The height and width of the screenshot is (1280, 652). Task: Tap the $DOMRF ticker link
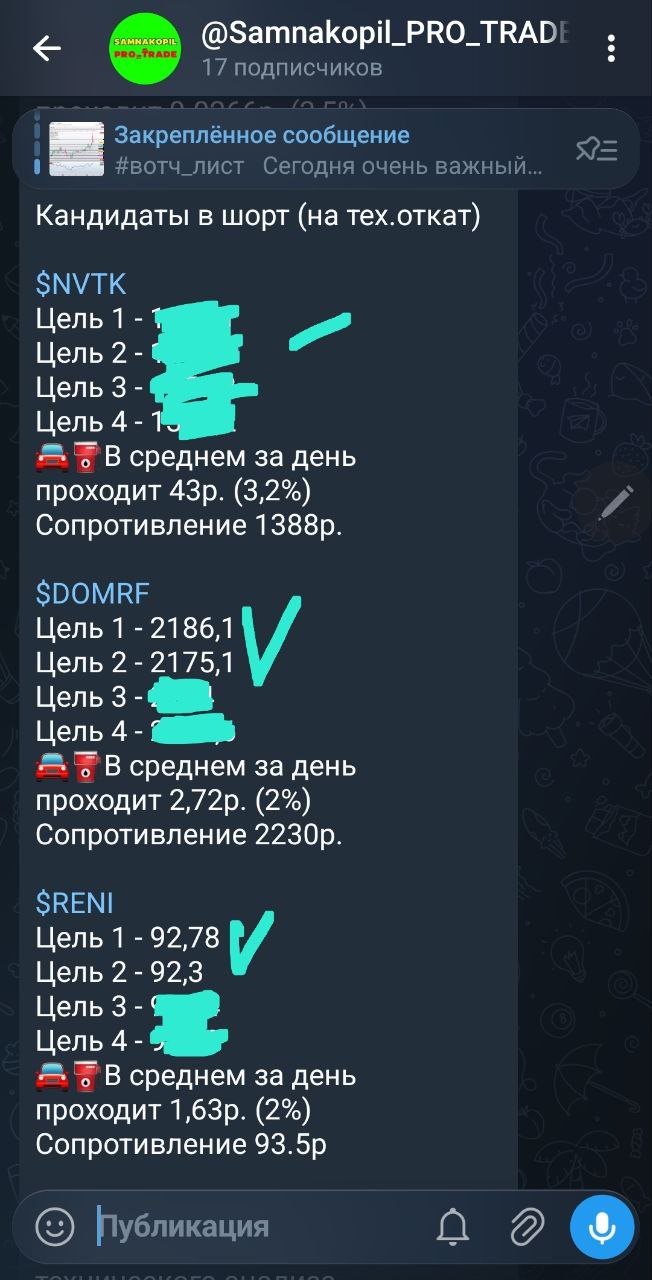pyautogui.click(x=92, y=594)
